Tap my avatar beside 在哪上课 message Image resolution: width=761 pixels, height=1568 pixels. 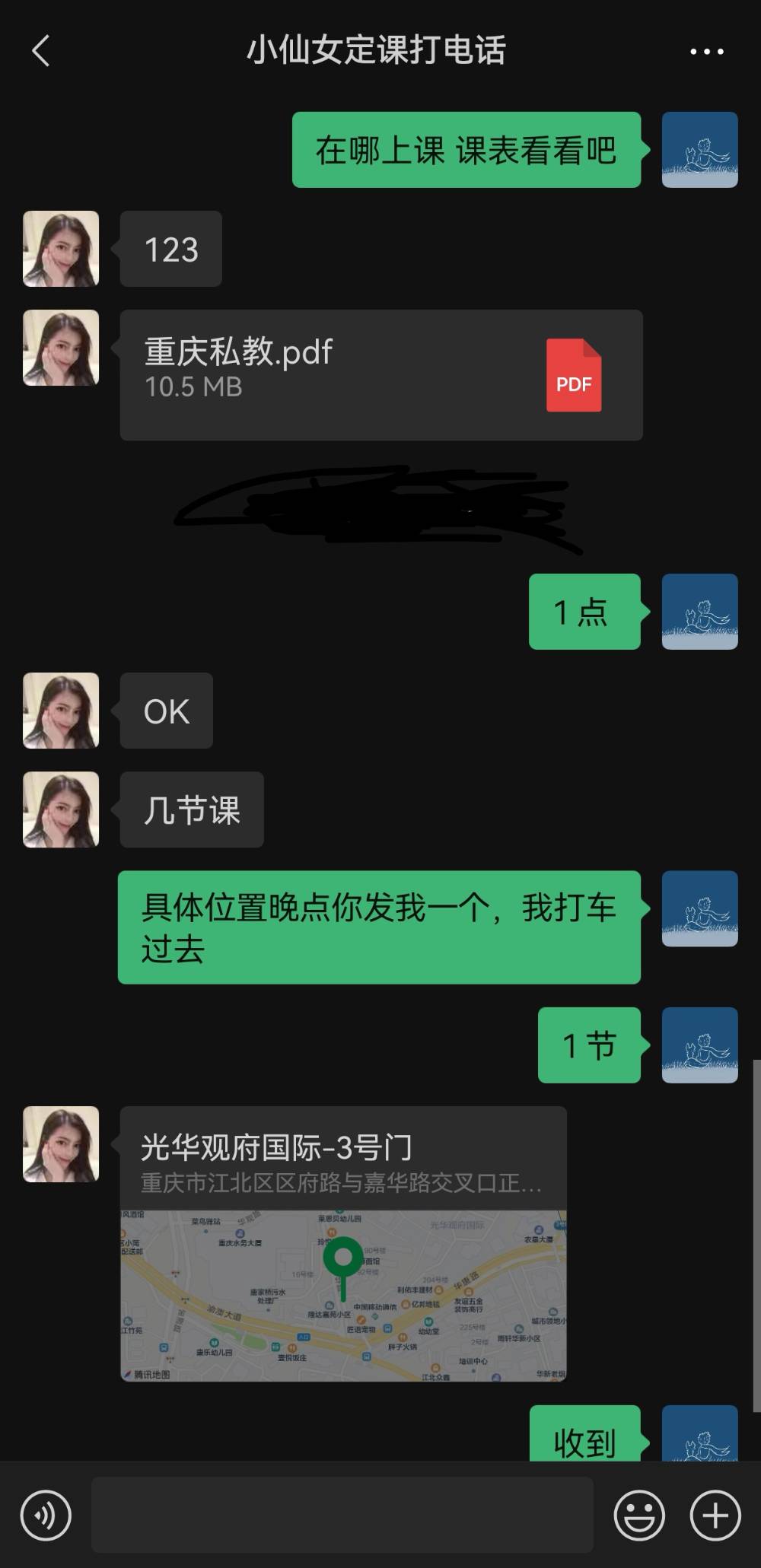(699, 150)
